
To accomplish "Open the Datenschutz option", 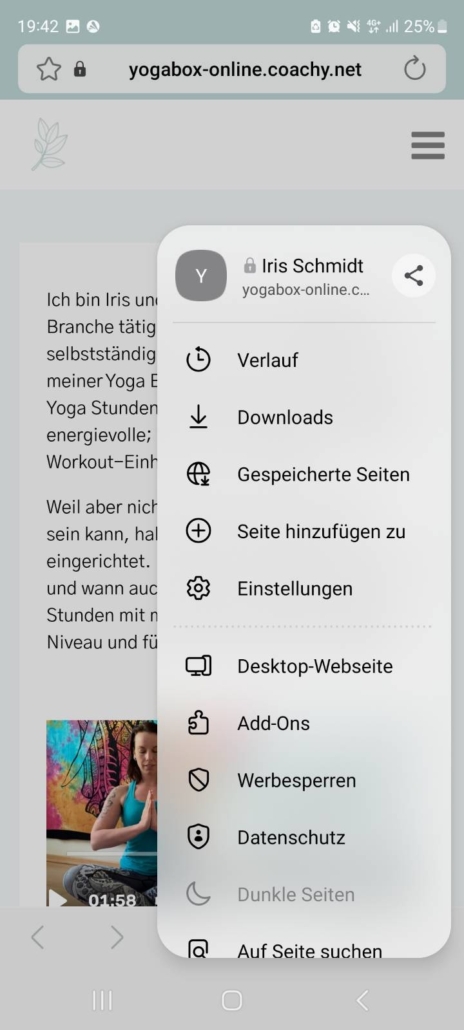I will (x=304, y=838).
